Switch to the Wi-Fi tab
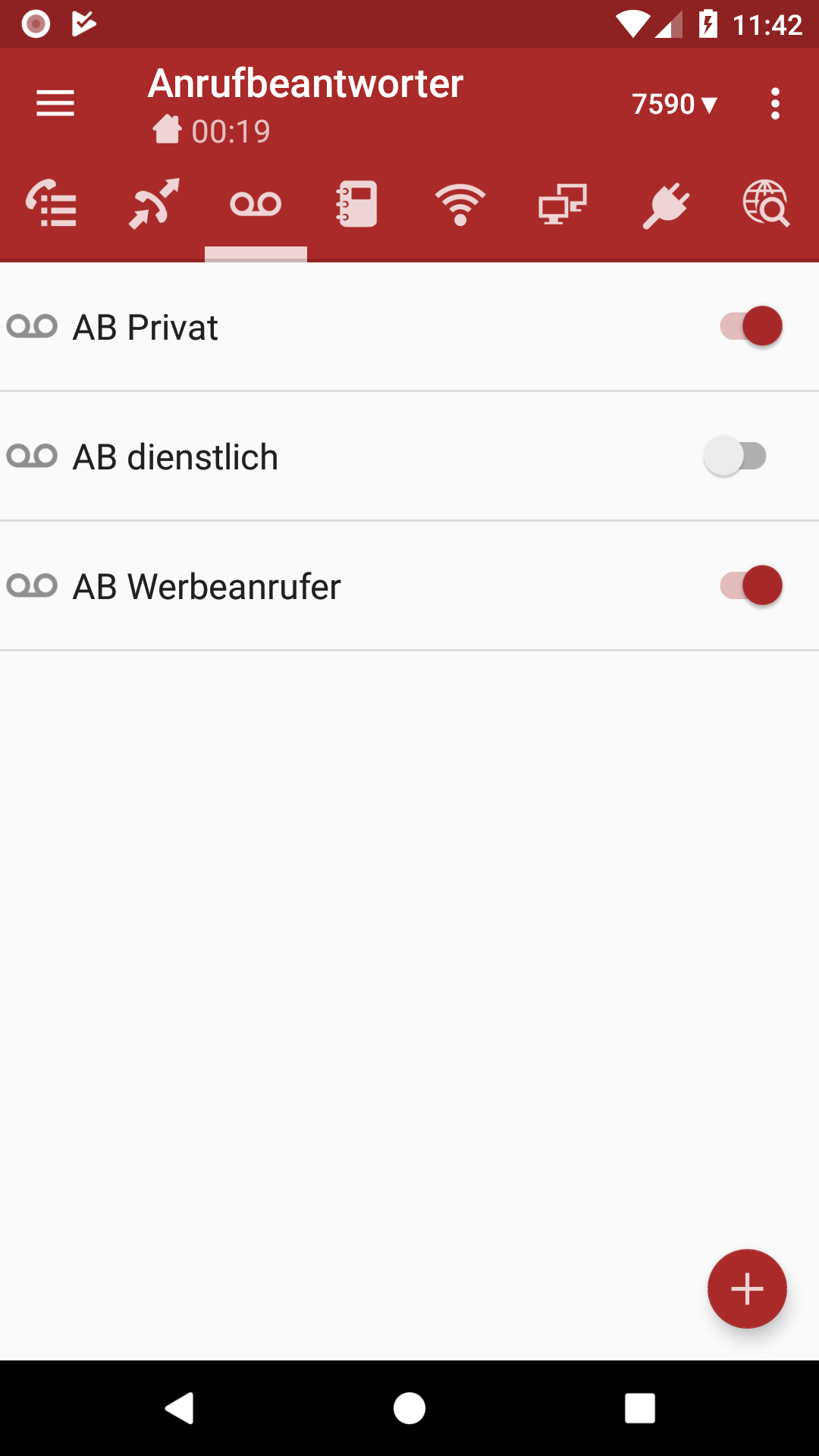Viewport: 819px width, 1456px height. (460, 205)
